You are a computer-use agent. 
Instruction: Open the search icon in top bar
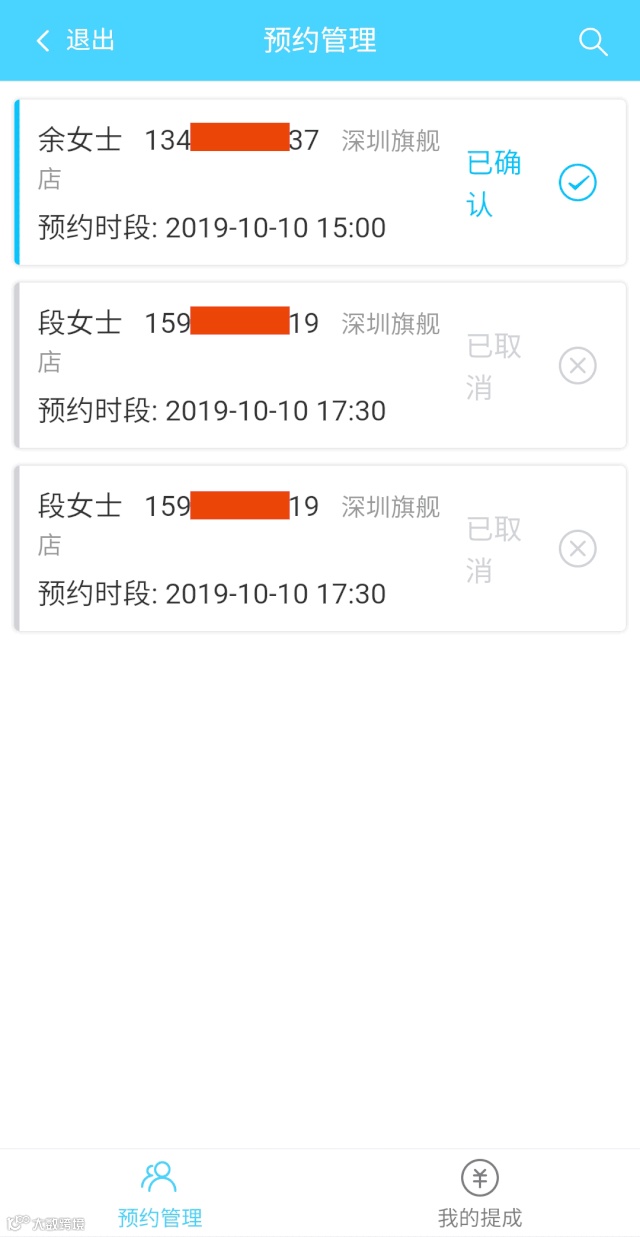click(593, 41)
